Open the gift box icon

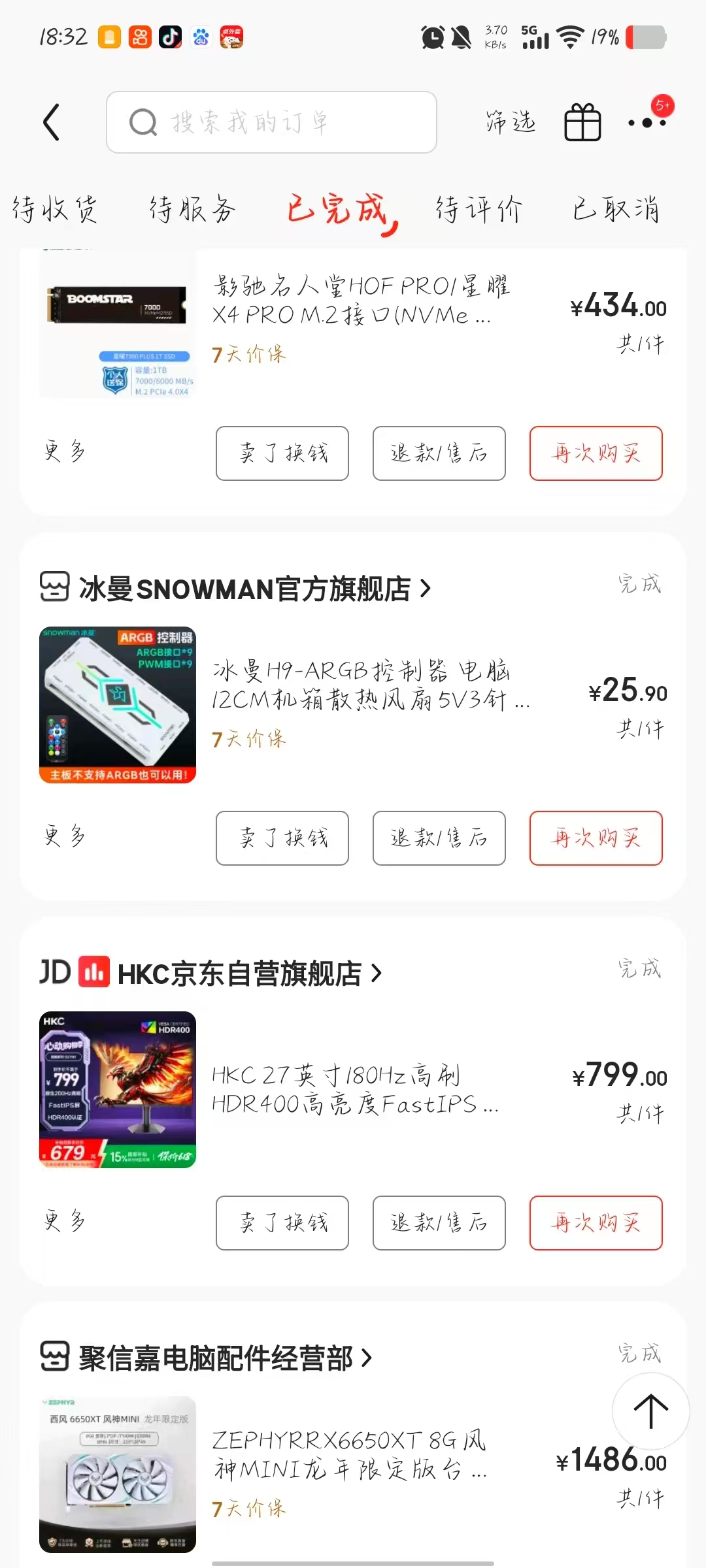[x=582, y=122]
